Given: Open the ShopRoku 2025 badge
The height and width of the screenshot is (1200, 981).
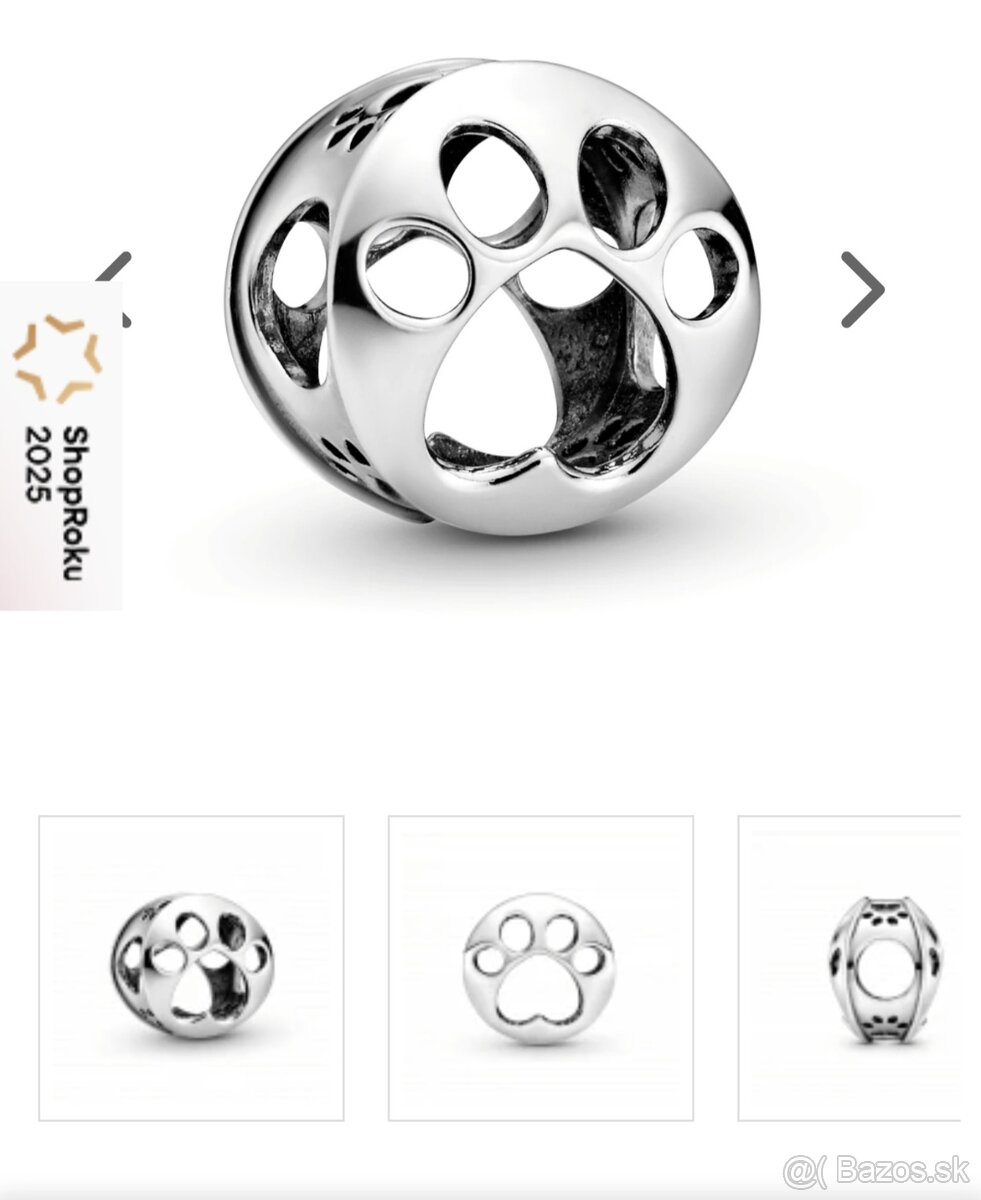Looking at the screenshot, I should pyautogui.click(x=60, y=445).
